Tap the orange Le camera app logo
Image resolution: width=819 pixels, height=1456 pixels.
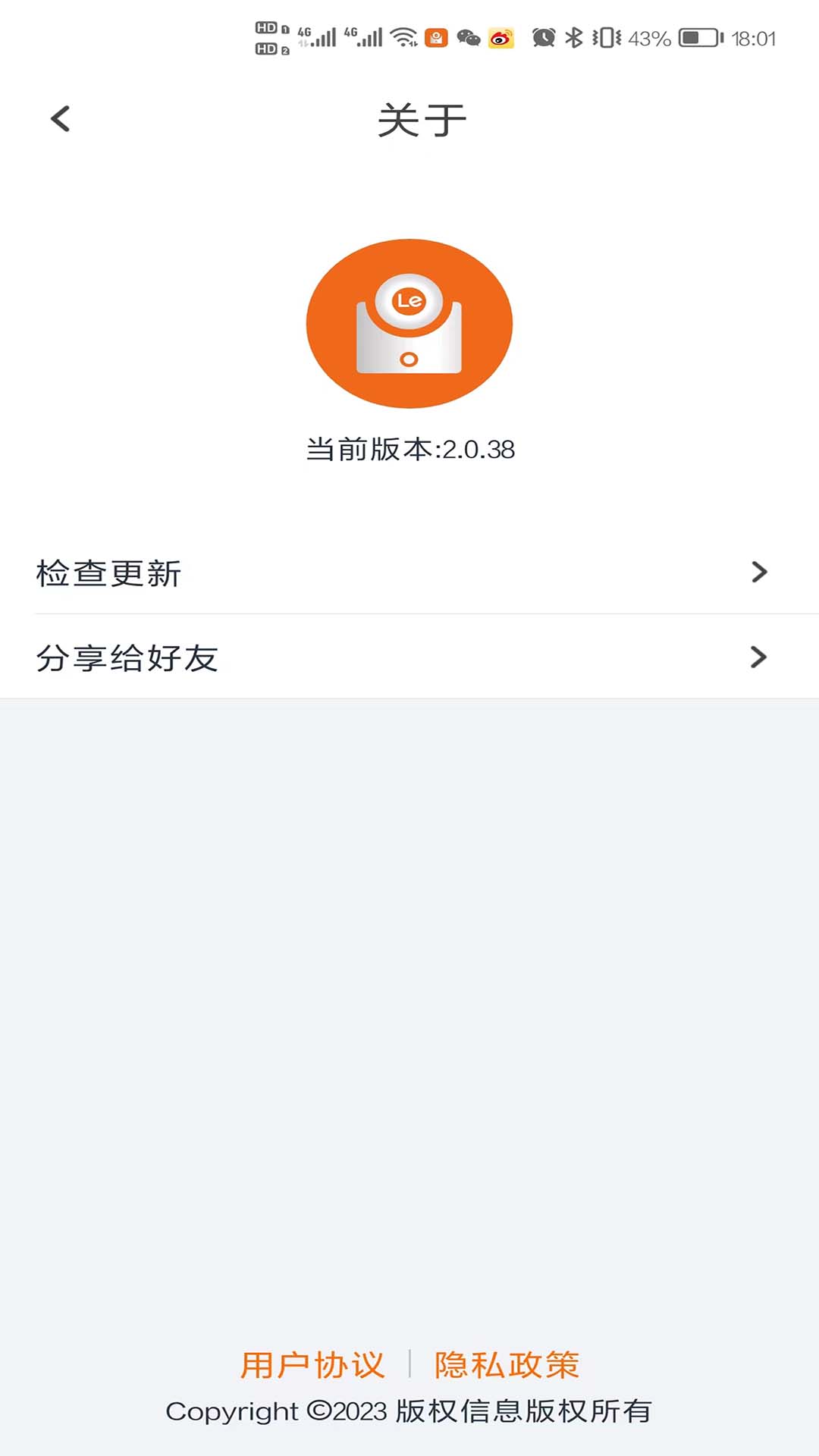pyautogui.click(x=409, y=322)
